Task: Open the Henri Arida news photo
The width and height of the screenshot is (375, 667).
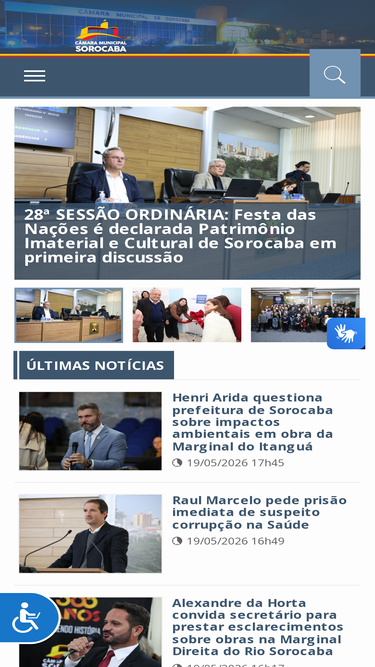Action: (90, 431)
